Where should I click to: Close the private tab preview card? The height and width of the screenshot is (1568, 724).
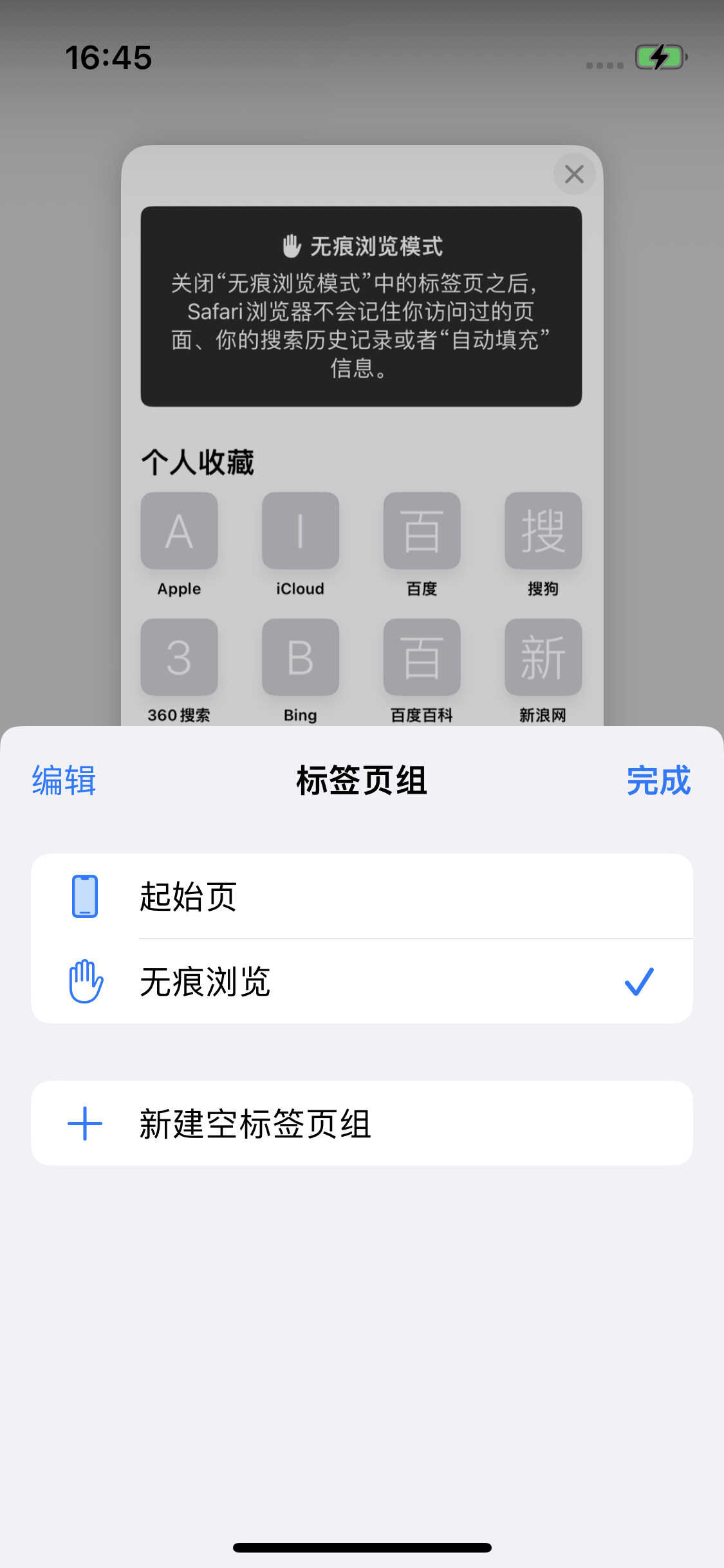[x=573, y=174]
